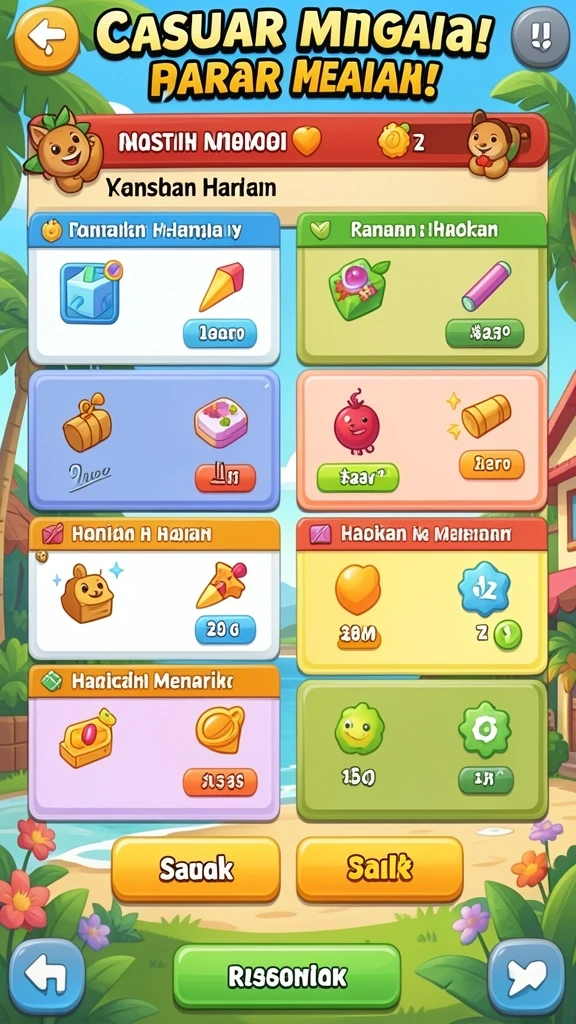
Task: Select the Sailk button
Action: pyautogui.click(x=379, y=869)
